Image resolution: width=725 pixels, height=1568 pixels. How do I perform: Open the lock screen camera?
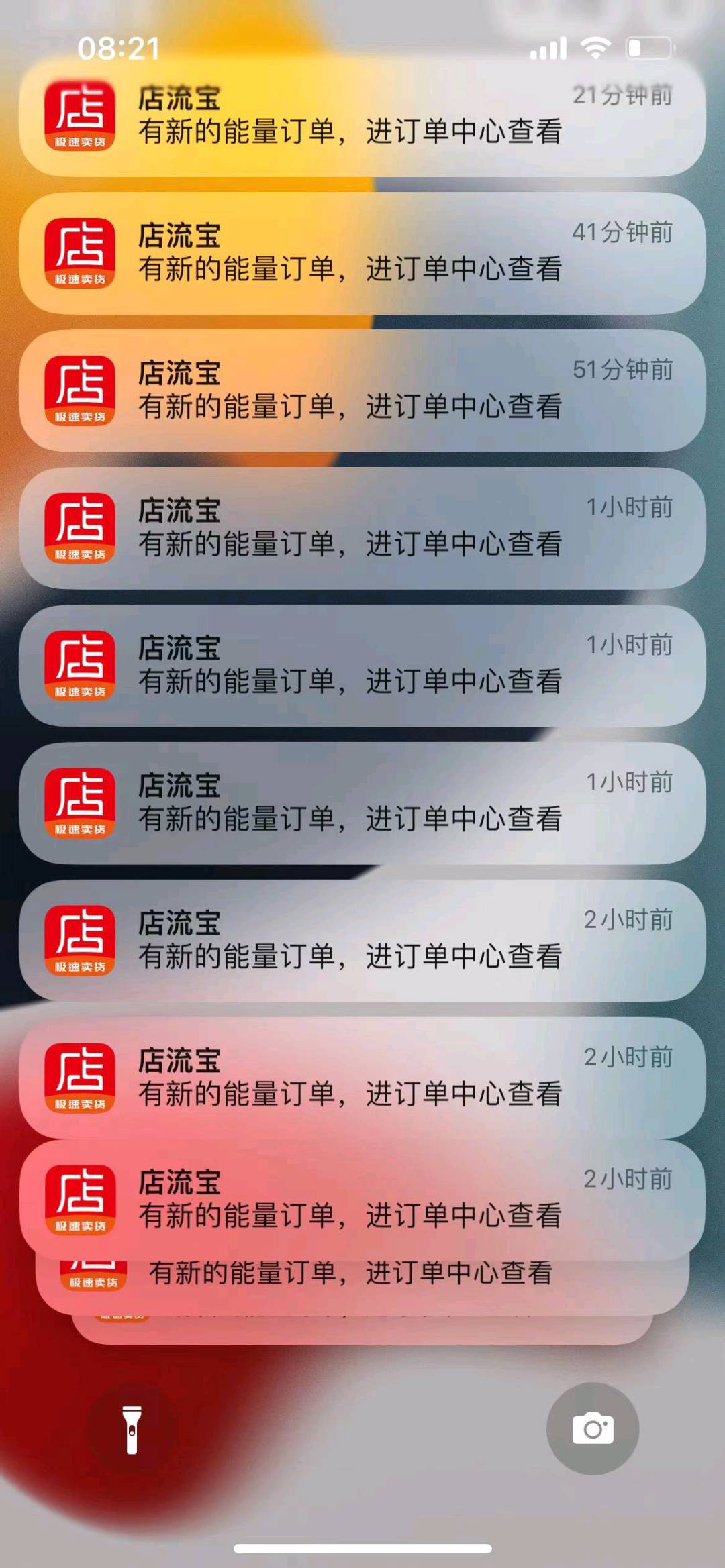(592, 1428)
